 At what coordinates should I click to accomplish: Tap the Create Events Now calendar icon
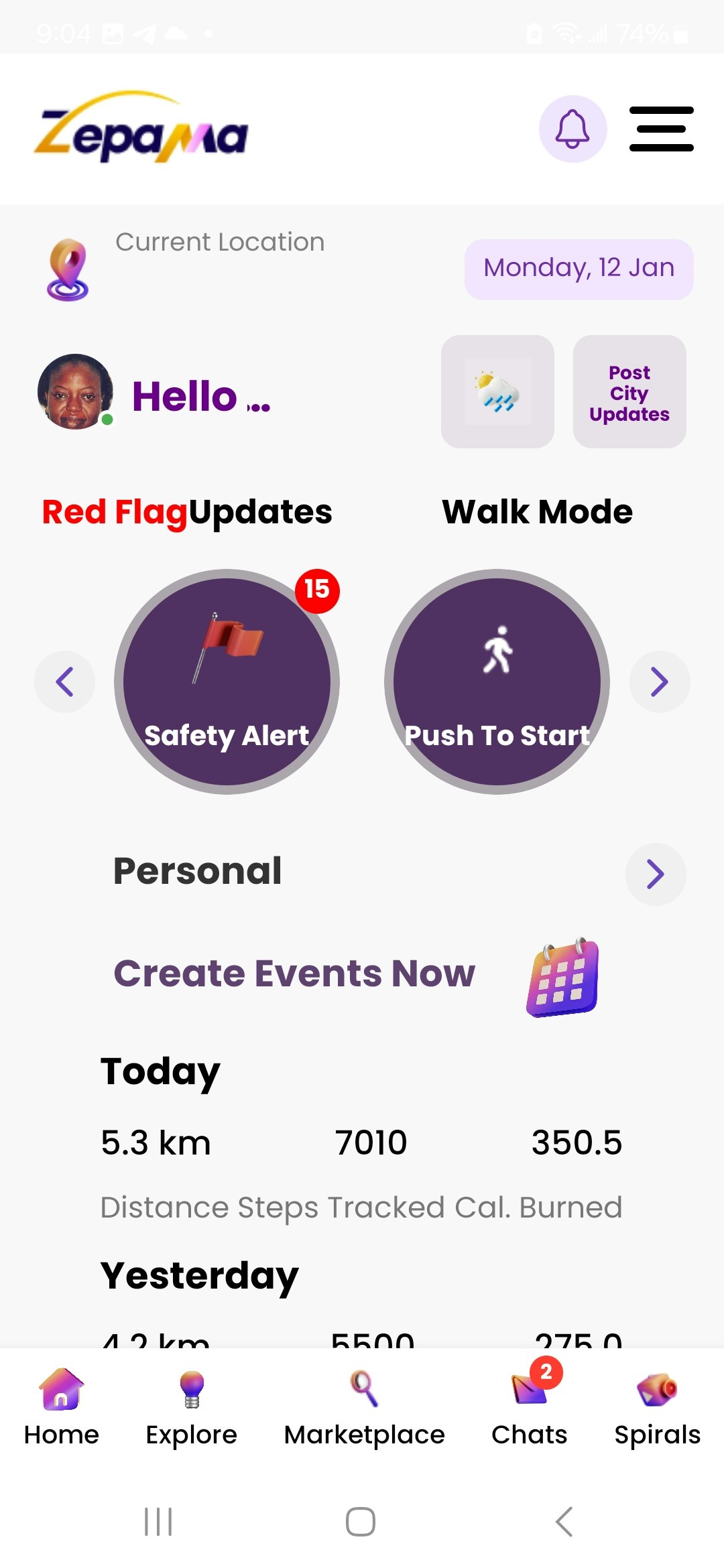(x=562, y=977)
